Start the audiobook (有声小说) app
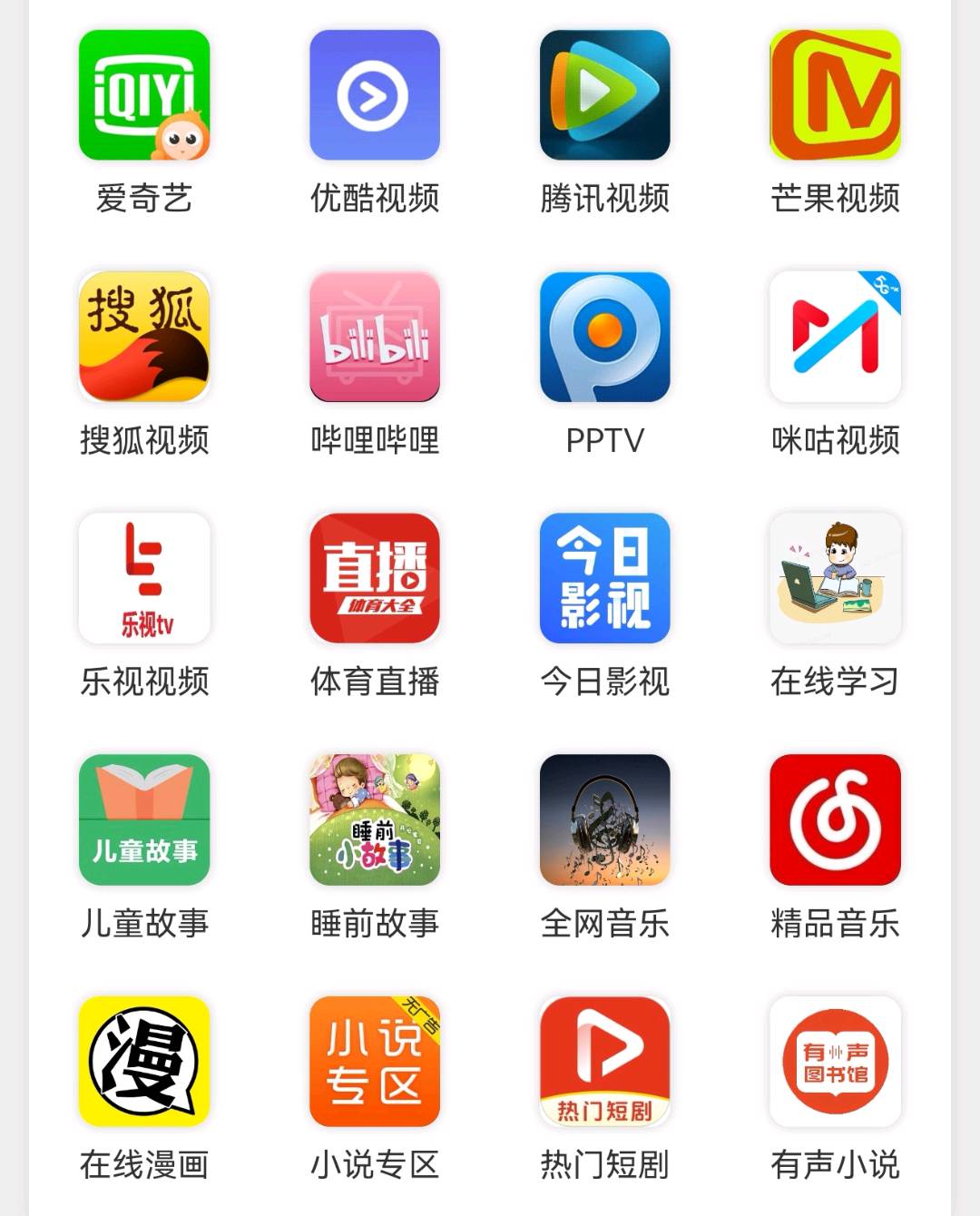This screenshot has height=1216, width=980. point(834,1062)
